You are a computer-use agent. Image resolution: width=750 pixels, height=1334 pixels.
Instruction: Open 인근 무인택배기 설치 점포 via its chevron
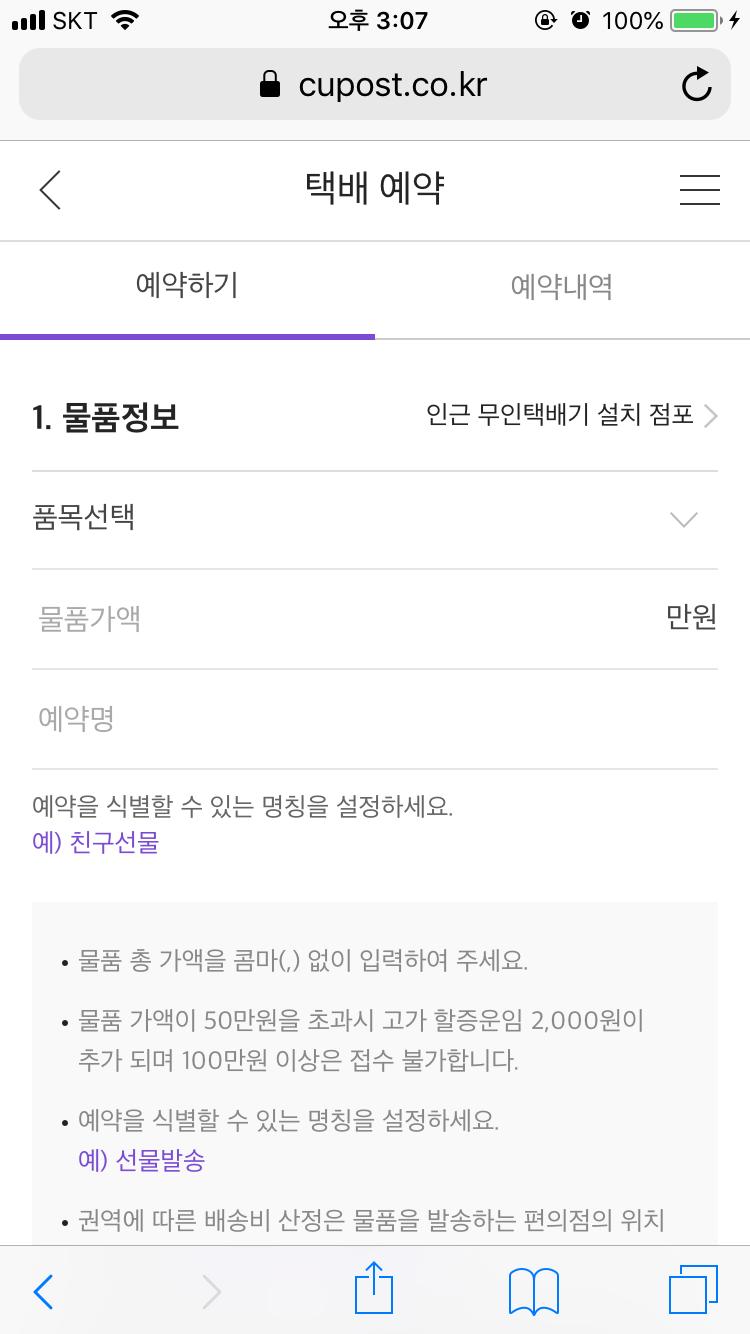710,415
